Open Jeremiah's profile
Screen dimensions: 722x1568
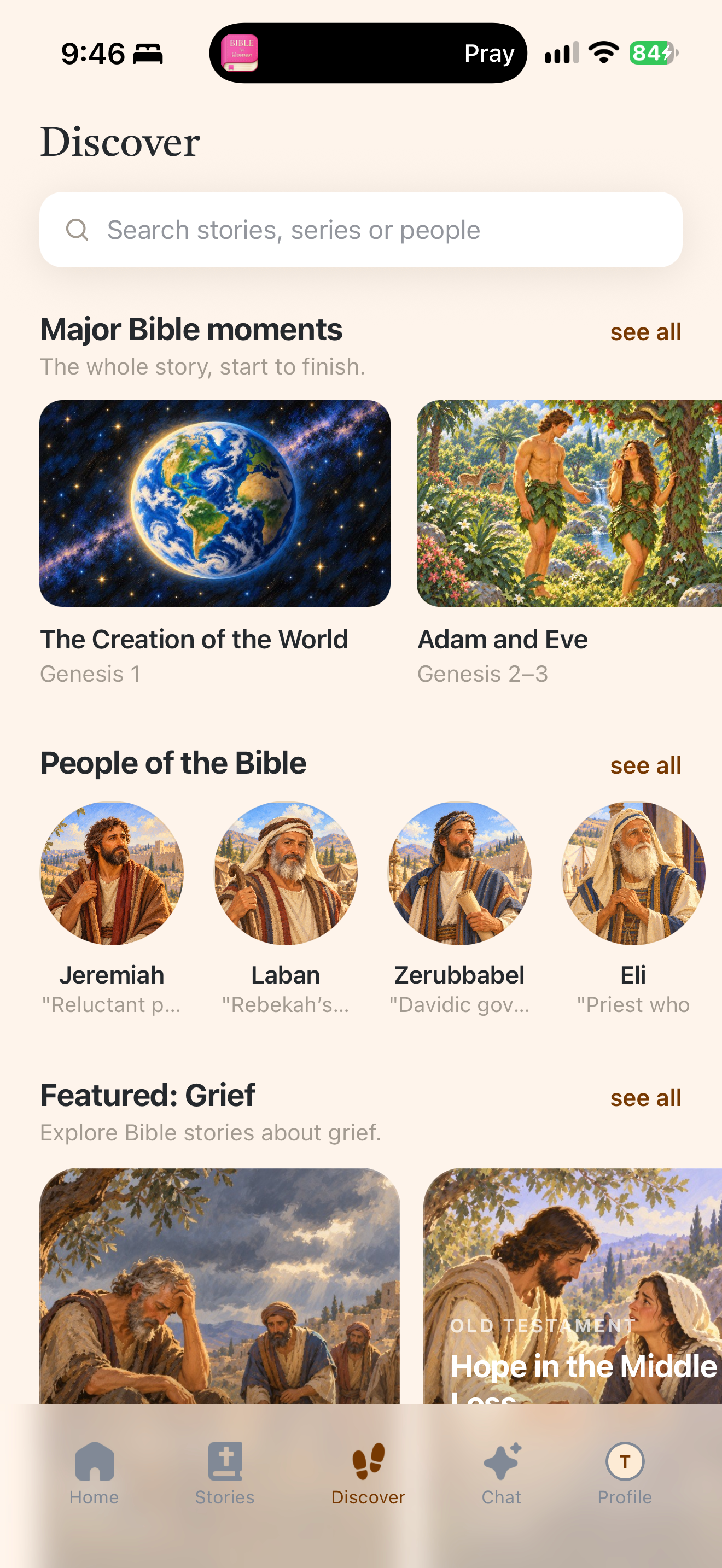(x=112, y=908)
